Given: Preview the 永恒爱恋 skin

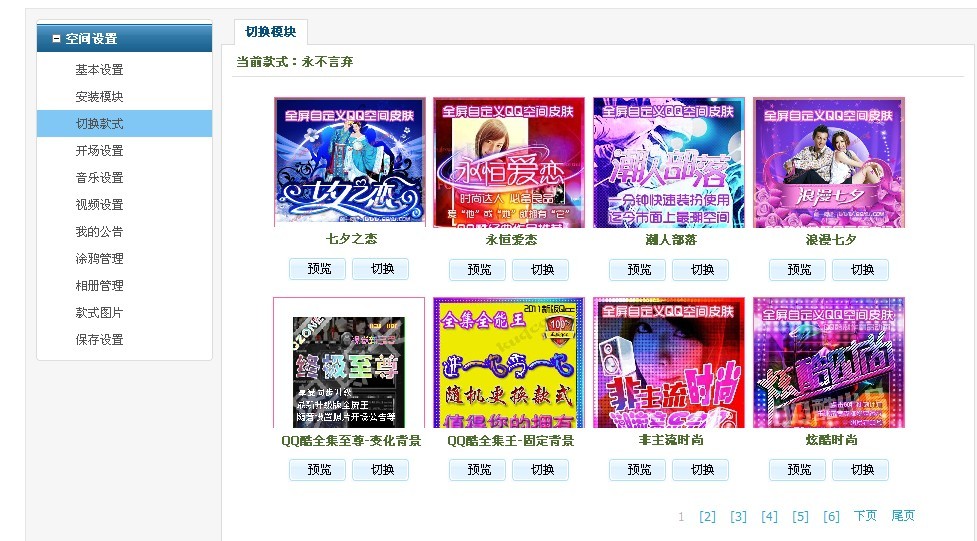Looking at the screenshot, I should pos(478,270).
